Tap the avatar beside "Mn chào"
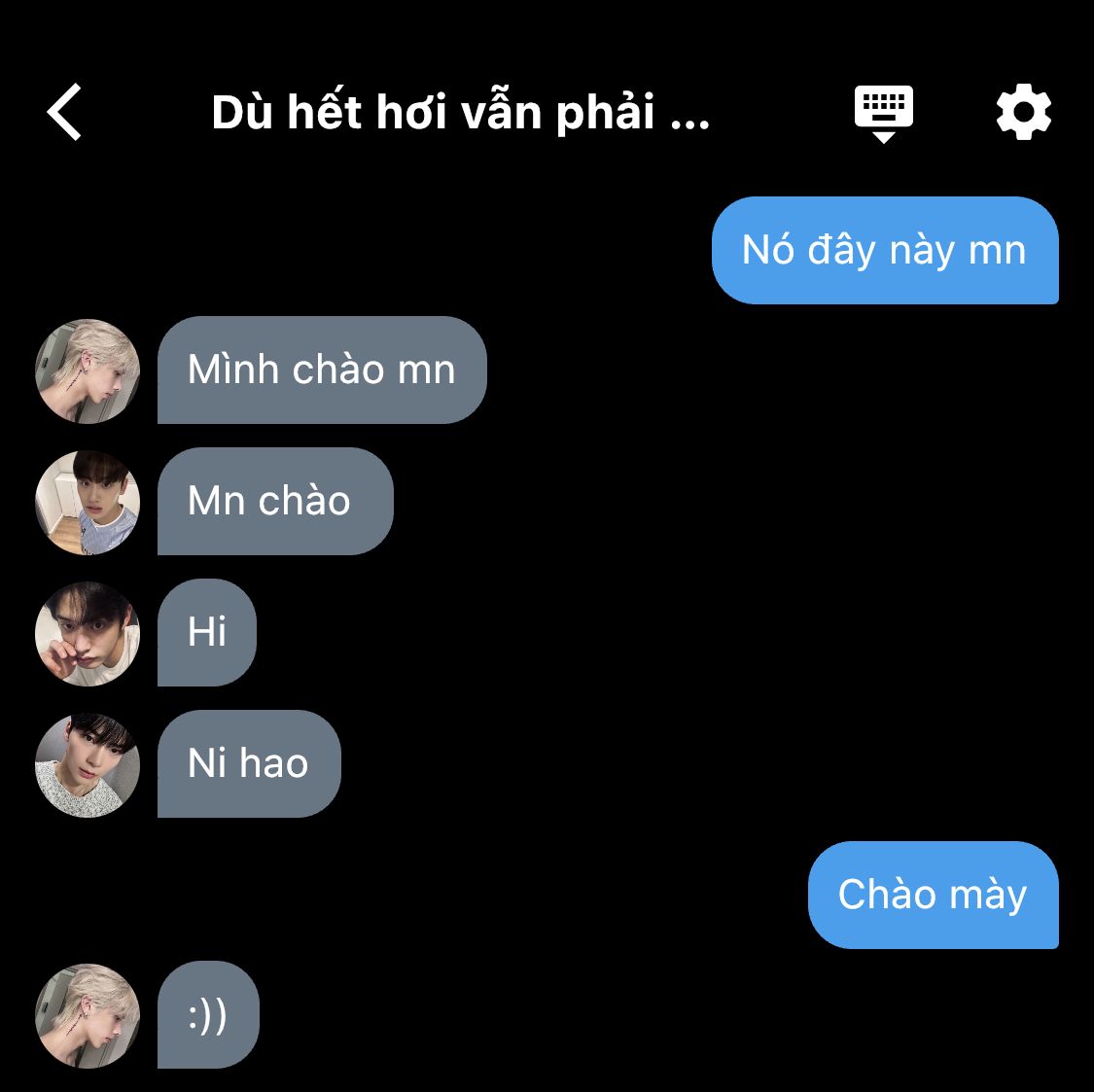This screenshot has width=1094, height=1092. (88, 503)
